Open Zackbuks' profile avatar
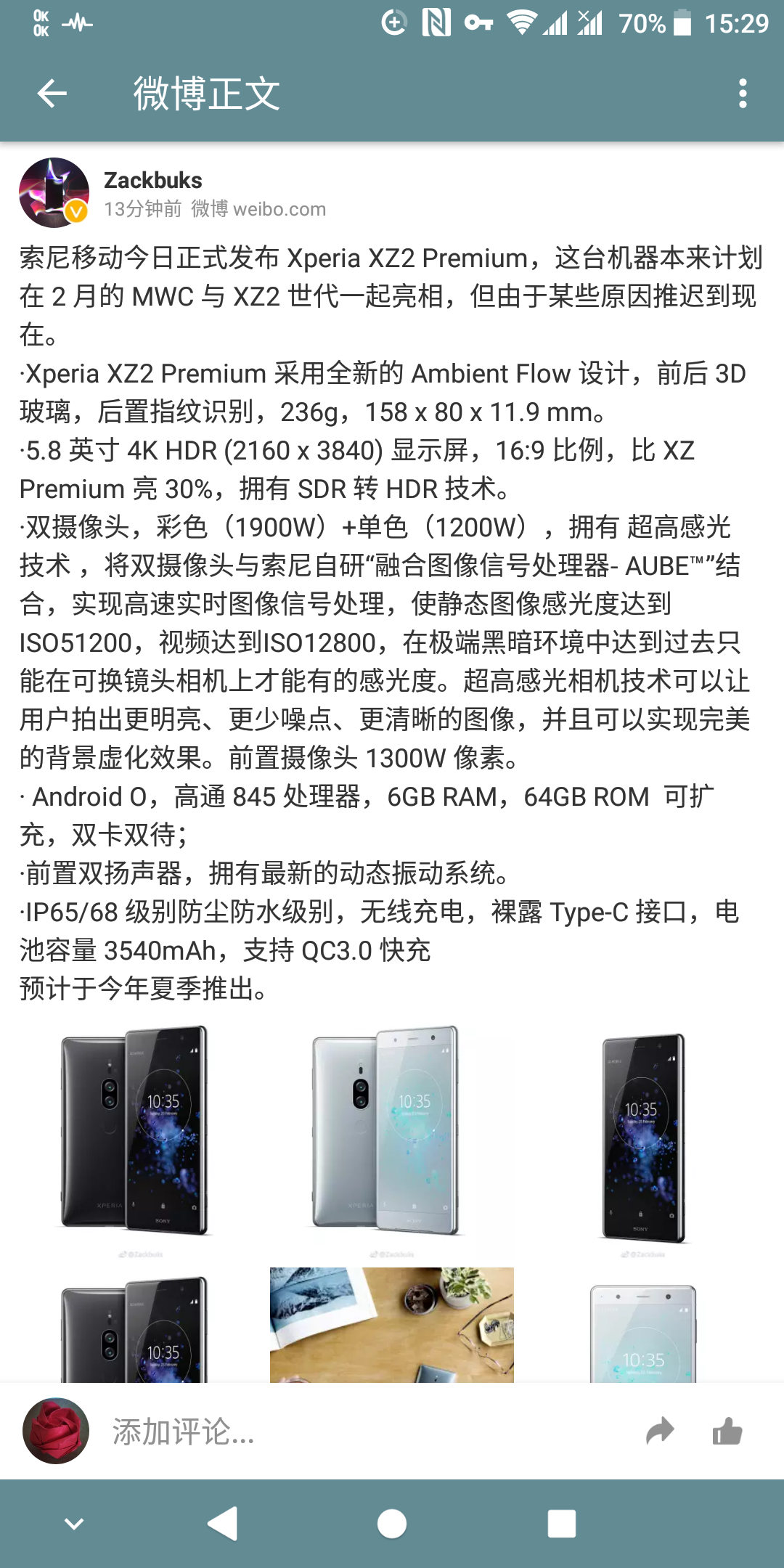The width and height of the screenshot is (784, 1568). point(54,192)
